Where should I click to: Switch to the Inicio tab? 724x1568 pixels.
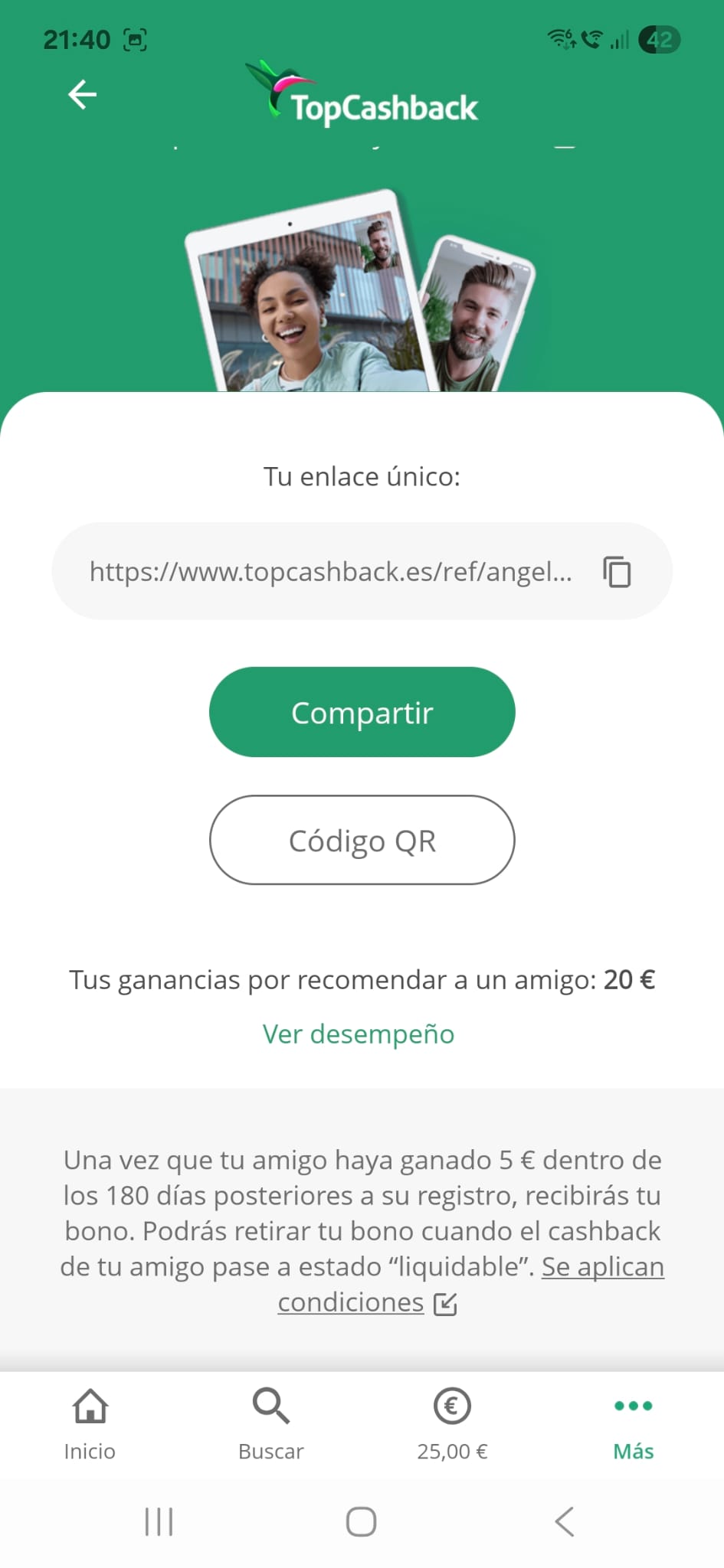[x=90, y=1425]
